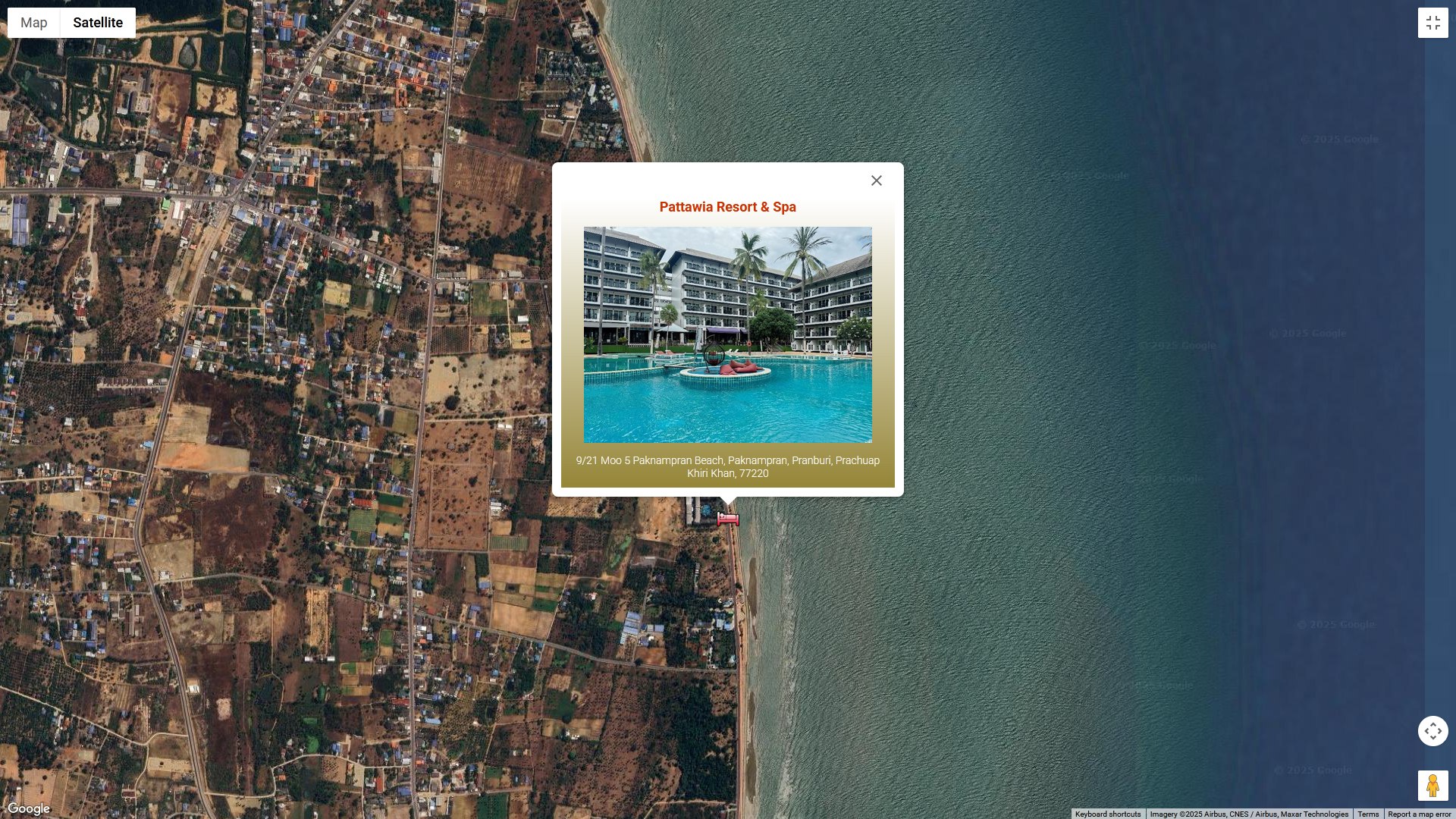Tap the Street View pegman
Viewport: 1456px width, 819px height.
pyautogui.click(x=1432, y=786)
